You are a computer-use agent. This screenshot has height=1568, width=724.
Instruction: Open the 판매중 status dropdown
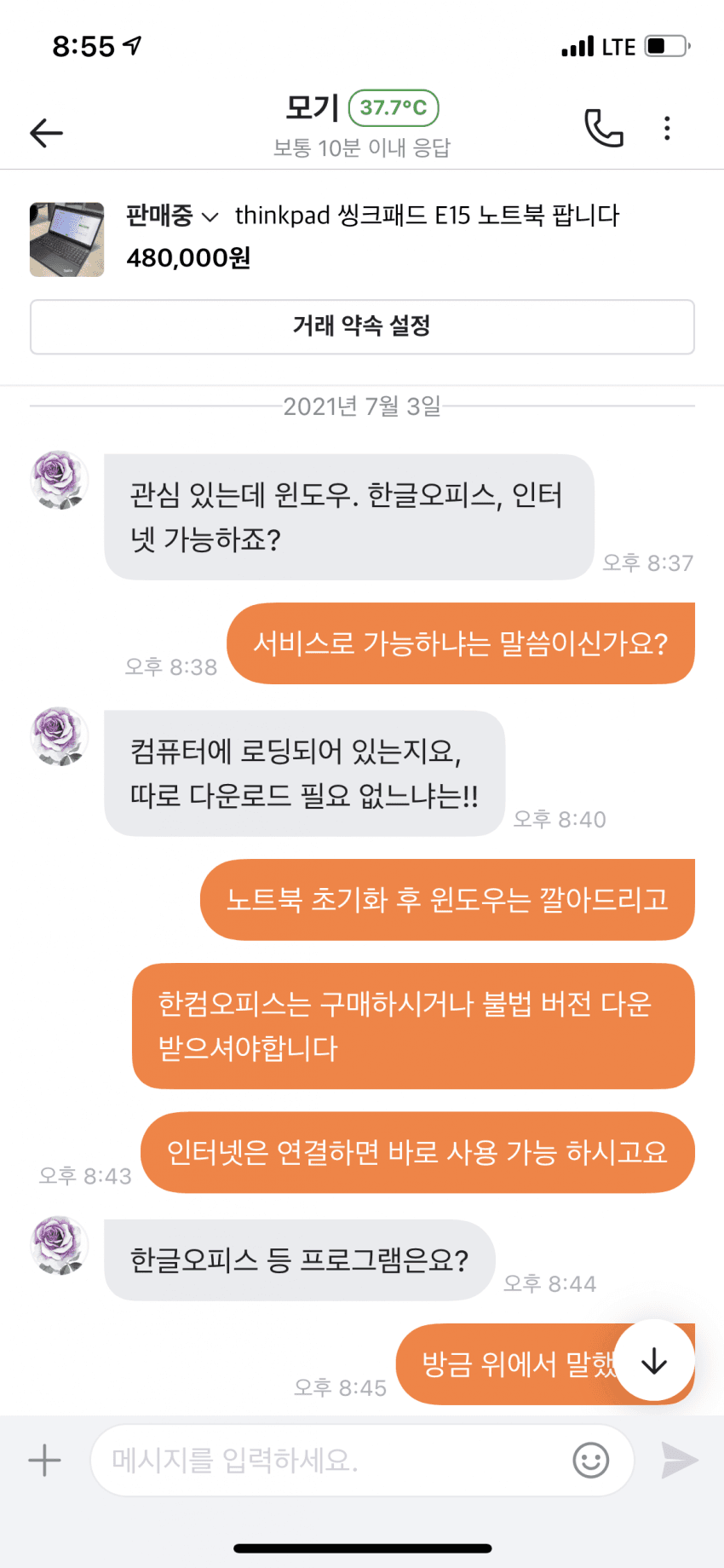(172, 216)
